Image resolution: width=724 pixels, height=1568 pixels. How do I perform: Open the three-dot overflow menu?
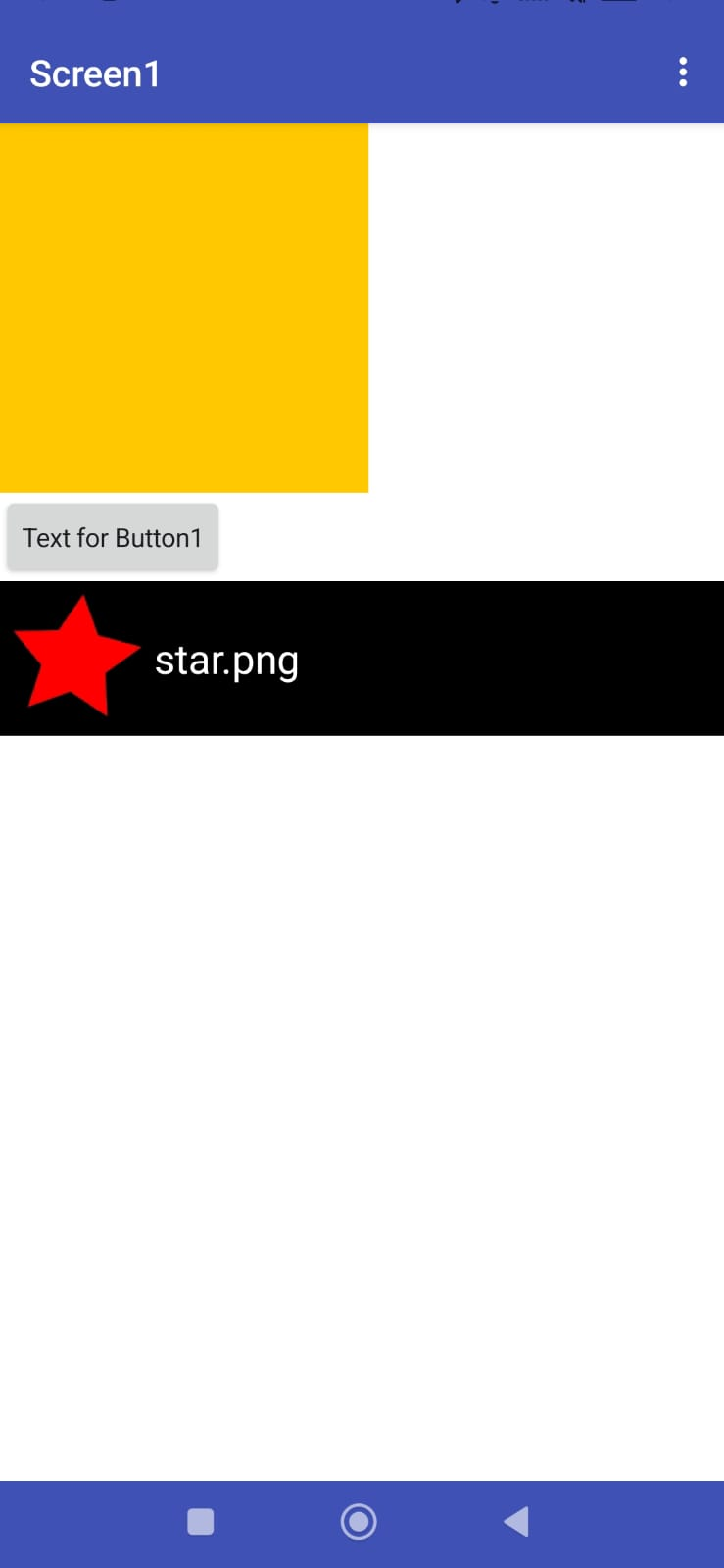pos(683,73)
